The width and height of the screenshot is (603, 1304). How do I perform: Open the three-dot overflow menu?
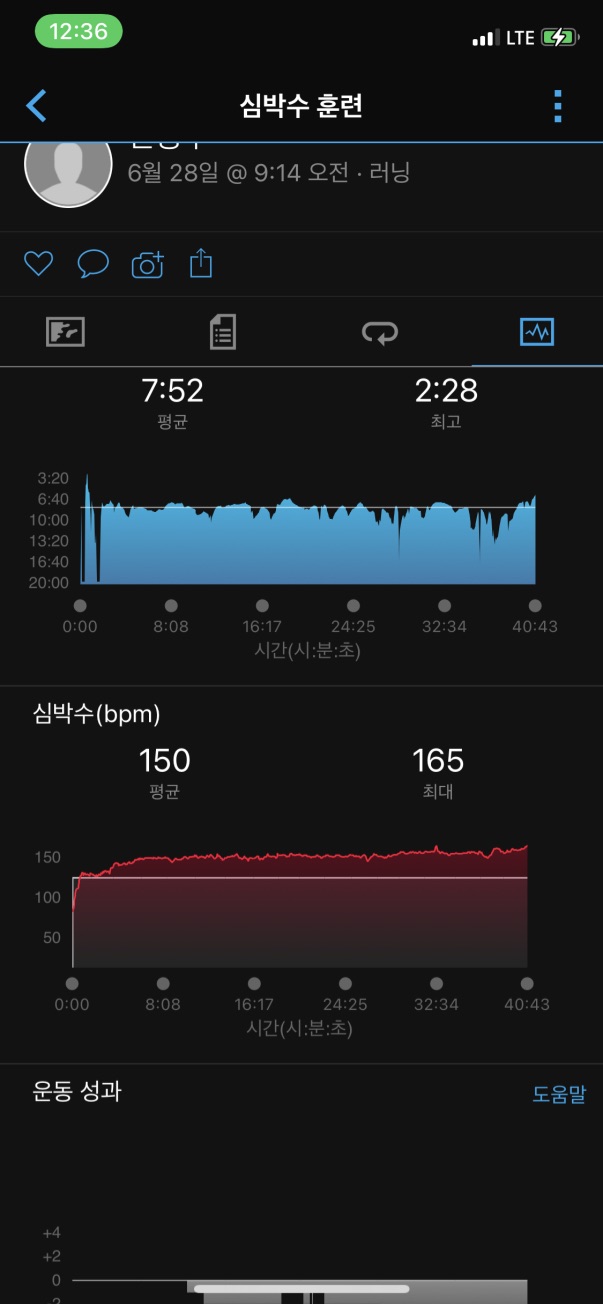pos(557,105)
